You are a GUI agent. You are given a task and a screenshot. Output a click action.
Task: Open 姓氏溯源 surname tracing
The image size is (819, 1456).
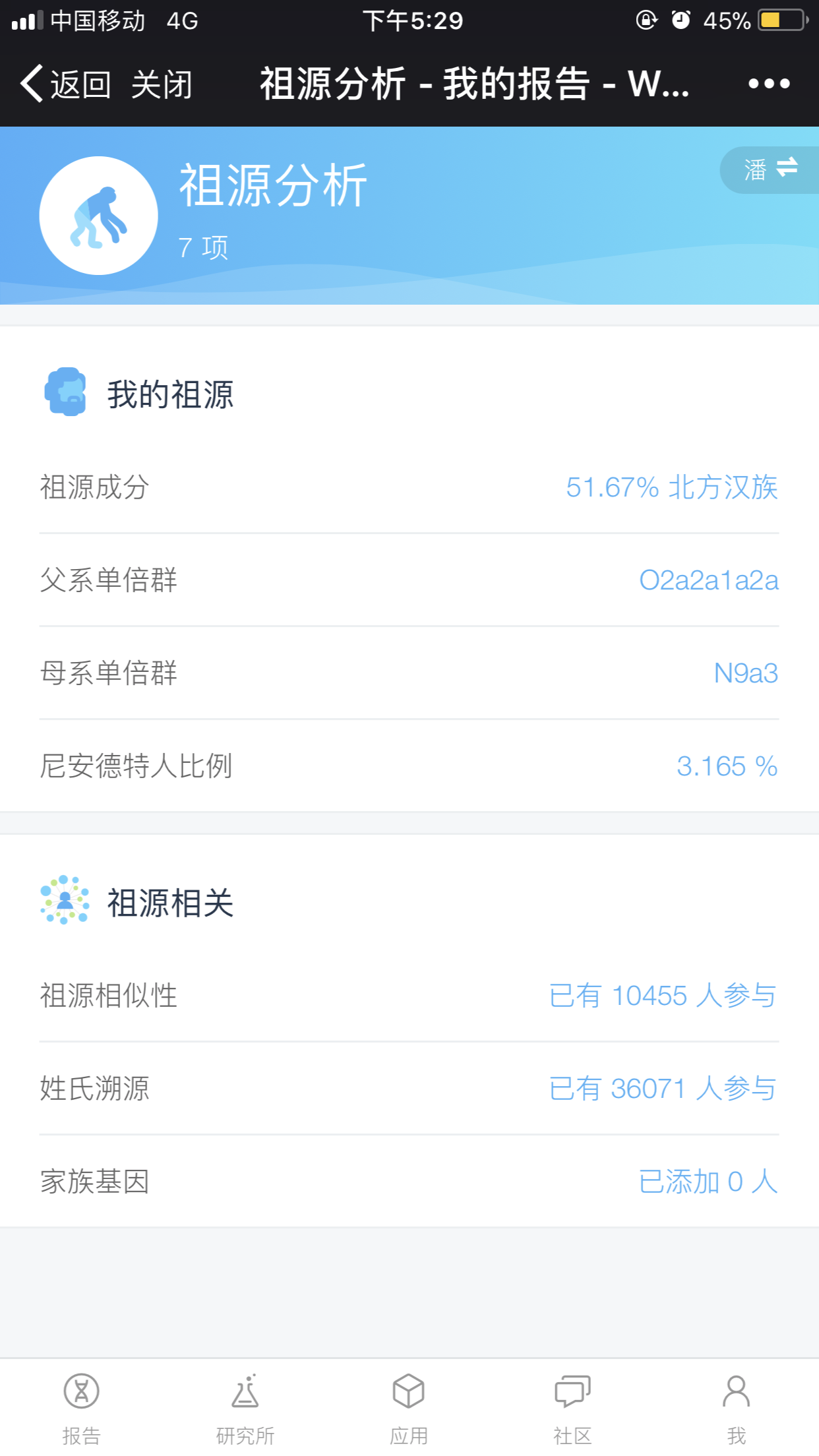(x=409, y=1089)
